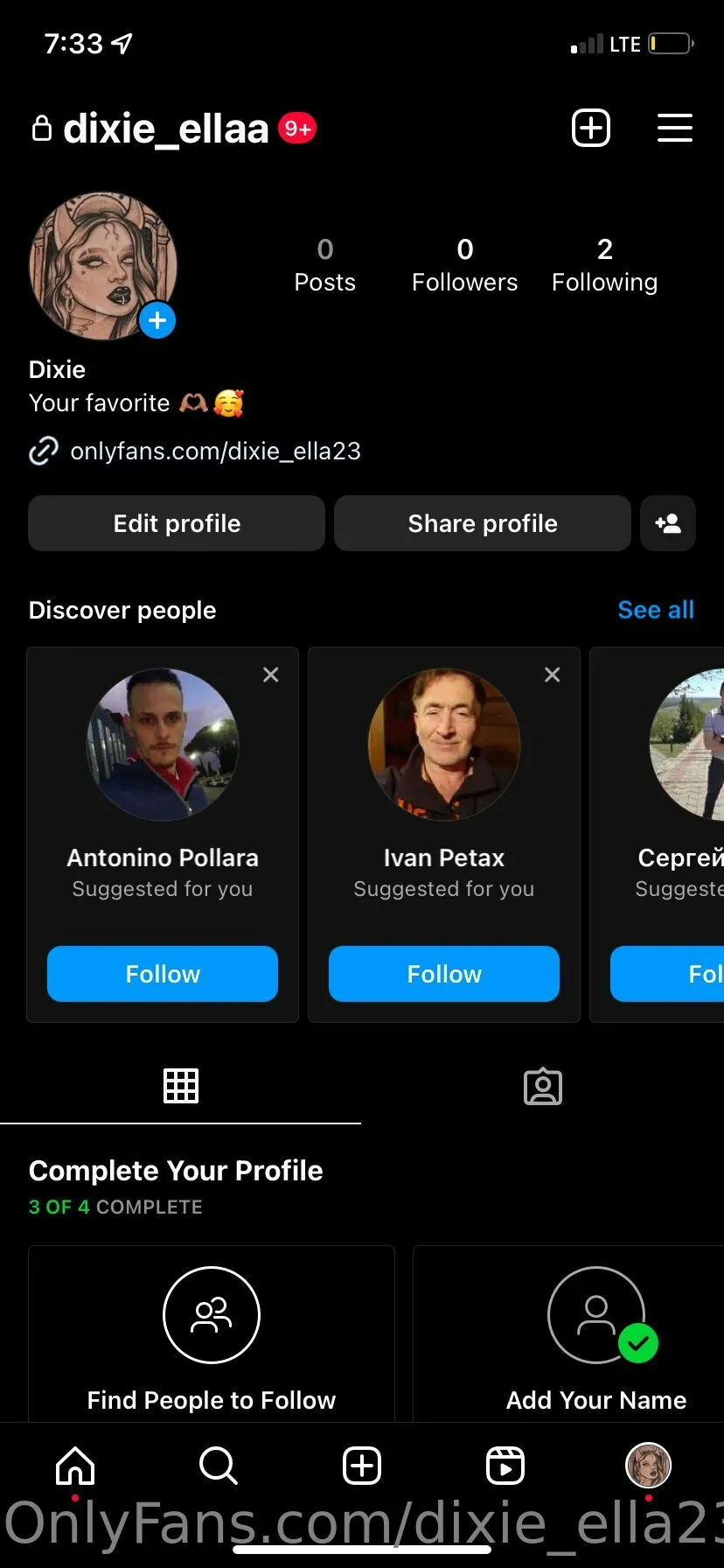Open the Following list
724x1568 pixels.
[604, 265]
